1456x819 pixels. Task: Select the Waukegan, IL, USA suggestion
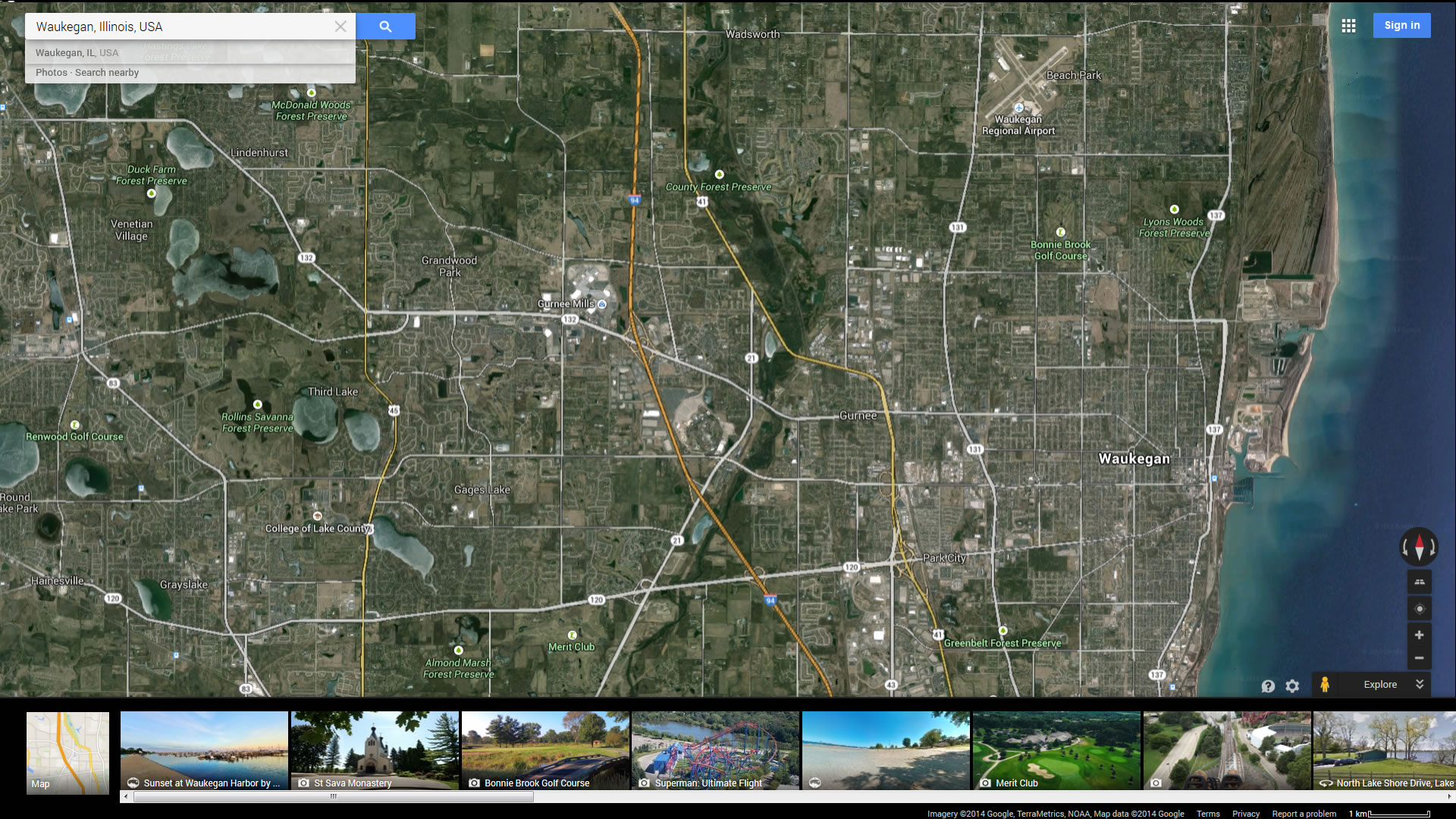[x=77, y=53]
